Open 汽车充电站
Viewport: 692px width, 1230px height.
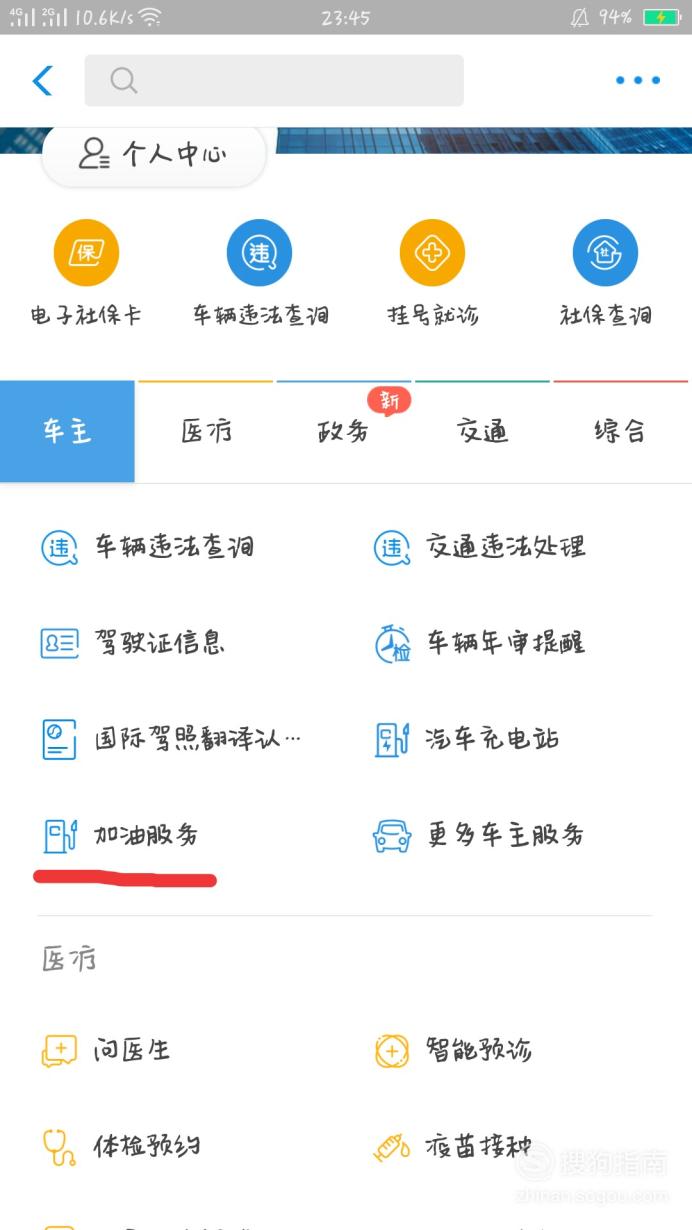click(466, 739)
